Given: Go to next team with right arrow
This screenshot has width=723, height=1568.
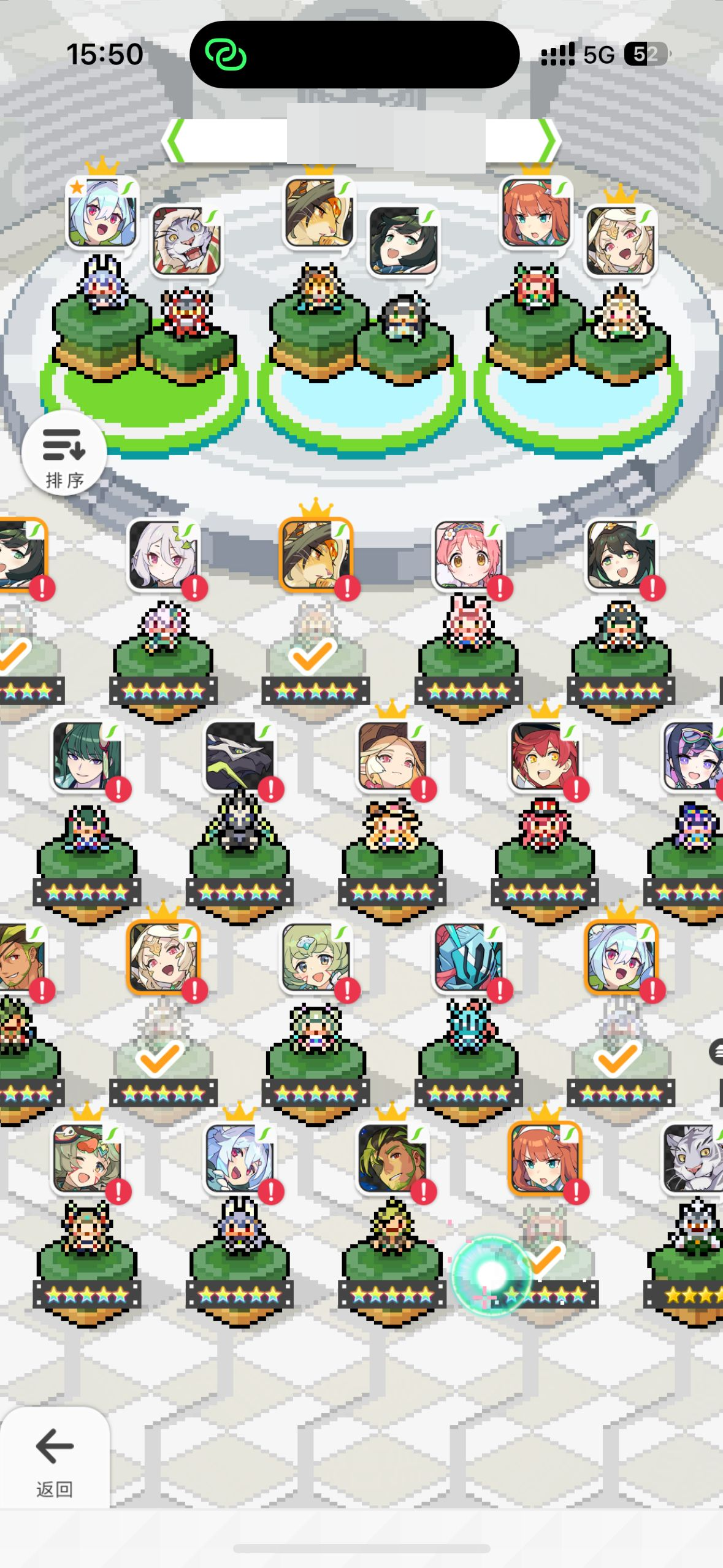Looking at the screenshot, I should [549, 140].
